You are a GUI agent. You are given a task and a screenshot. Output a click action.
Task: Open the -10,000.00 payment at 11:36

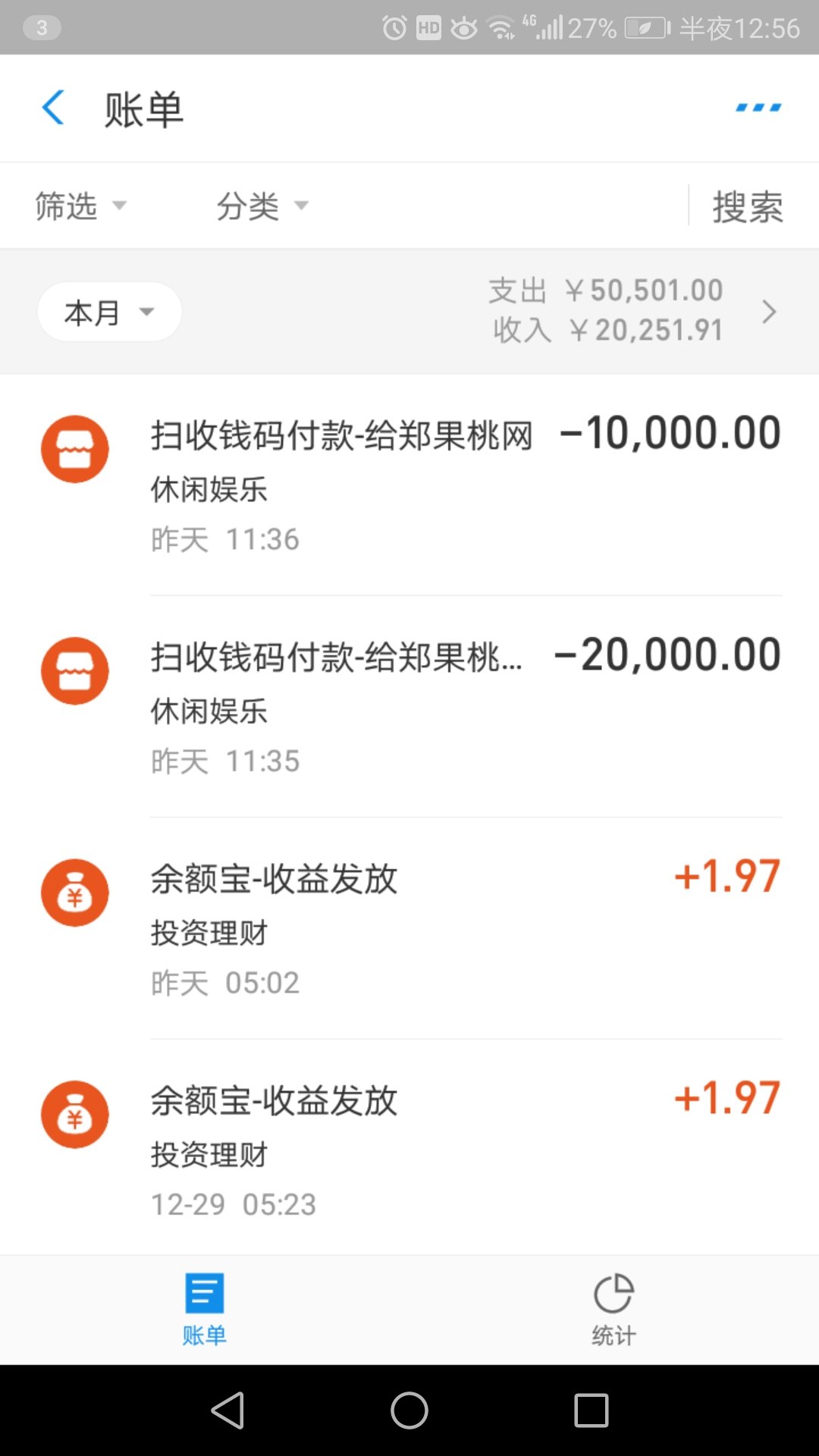[x=409, y=485]
